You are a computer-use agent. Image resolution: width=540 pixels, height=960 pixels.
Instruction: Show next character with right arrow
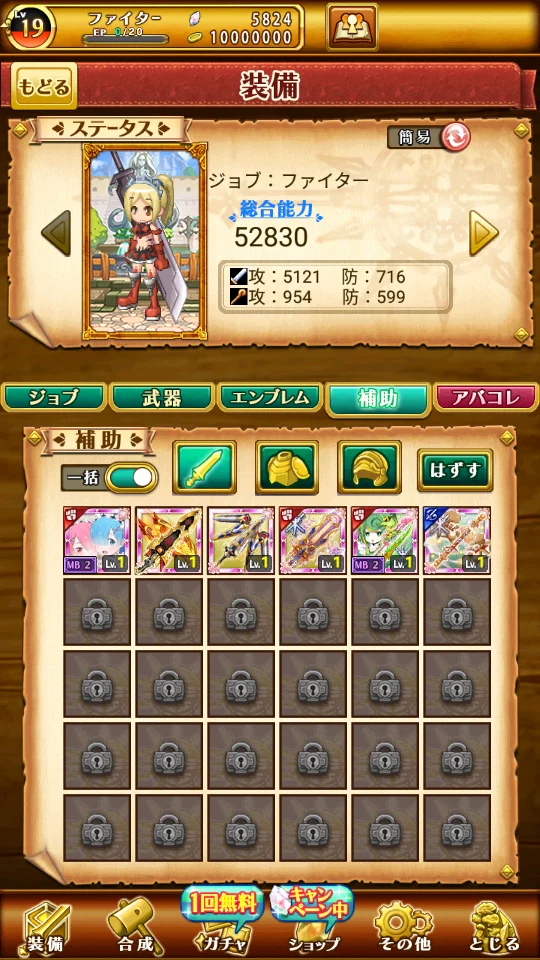tap(484, 233)
